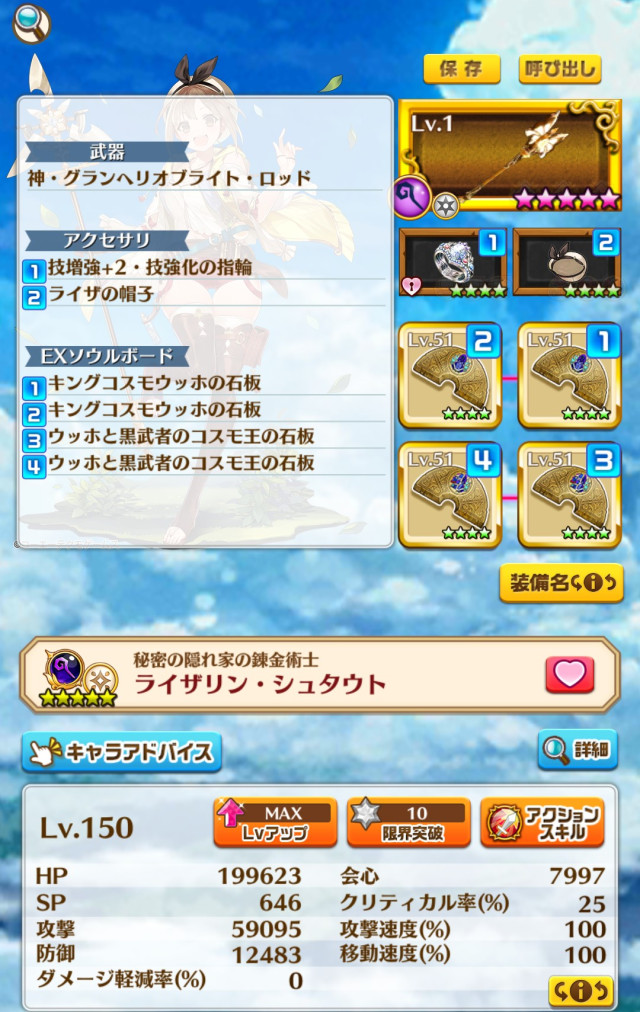
Task: Save the equipment set with 保存
Action: tap(461, 69)
